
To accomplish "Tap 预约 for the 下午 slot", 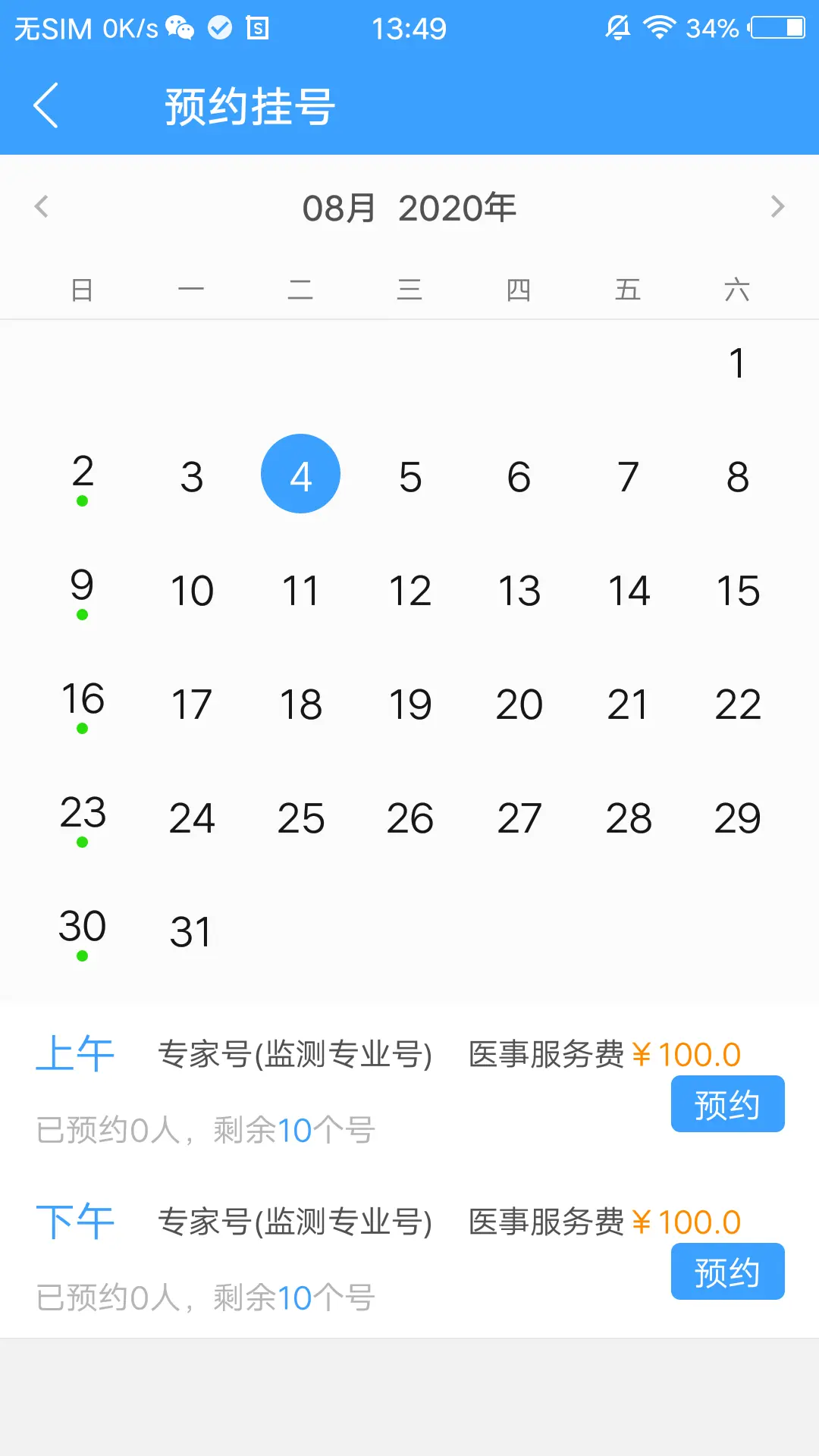I will (x=727, y=1272).
